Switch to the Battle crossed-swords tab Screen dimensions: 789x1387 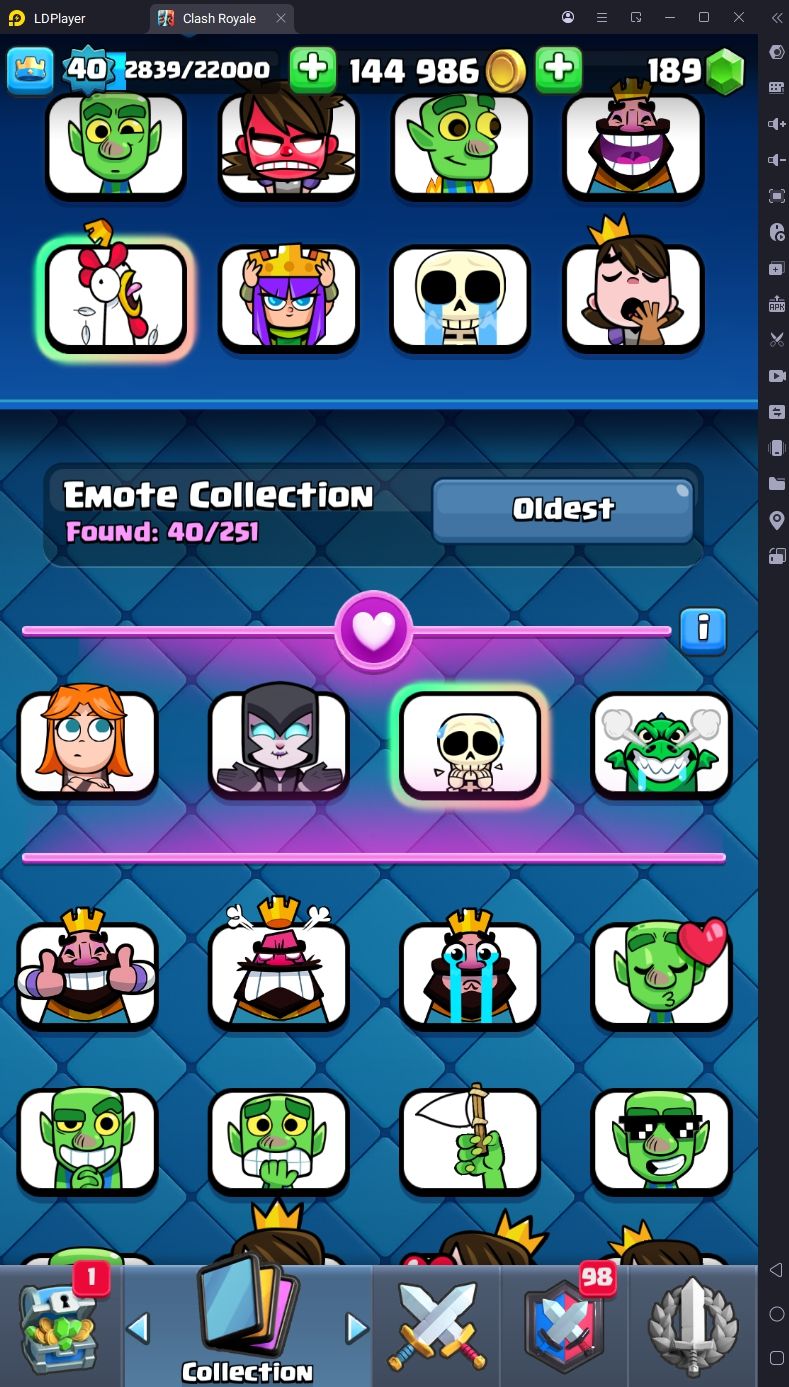[436, 1325]
